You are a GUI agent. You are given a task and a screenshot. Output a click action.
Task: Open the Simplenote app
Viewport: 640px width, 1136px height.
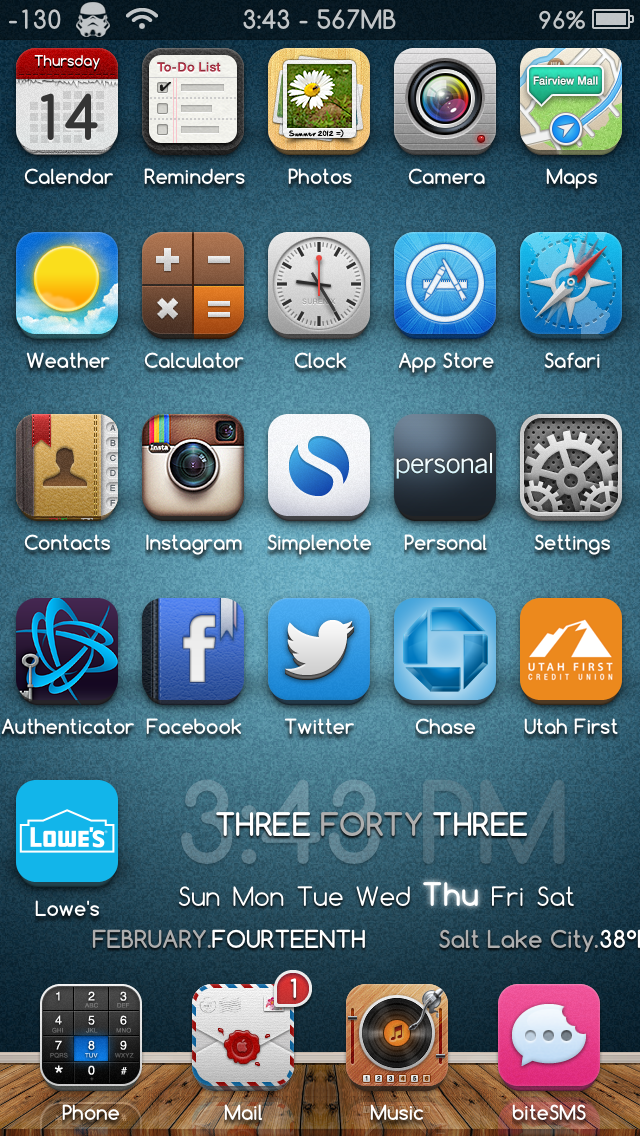click(319, 466)
